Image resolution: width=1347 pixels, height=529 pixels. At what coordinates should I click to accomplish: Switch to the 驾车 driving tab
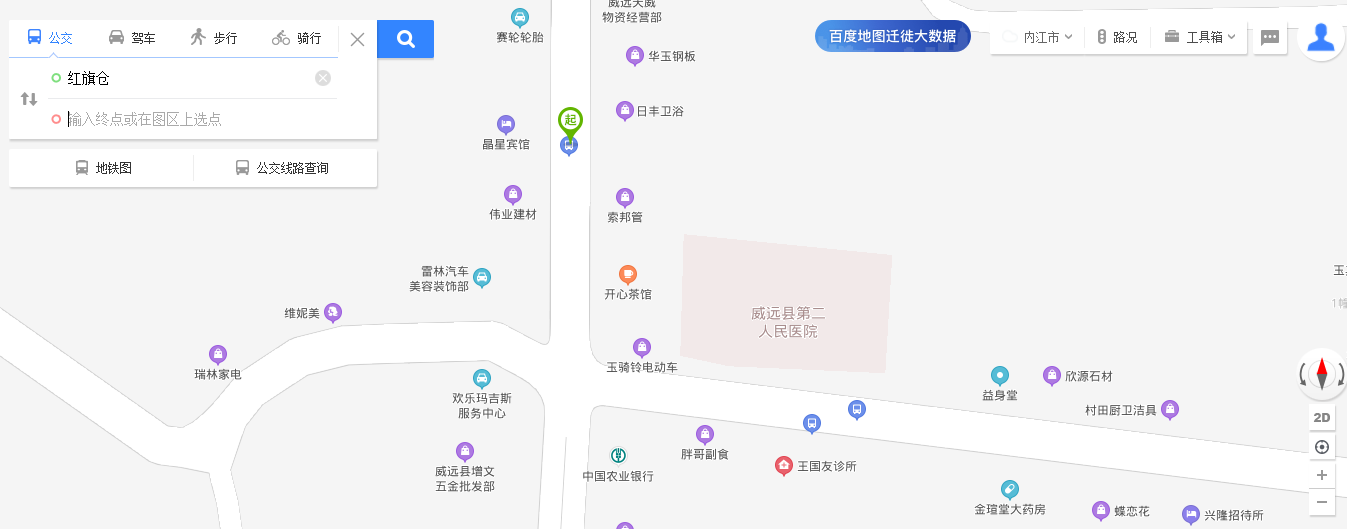click(132, 38)
